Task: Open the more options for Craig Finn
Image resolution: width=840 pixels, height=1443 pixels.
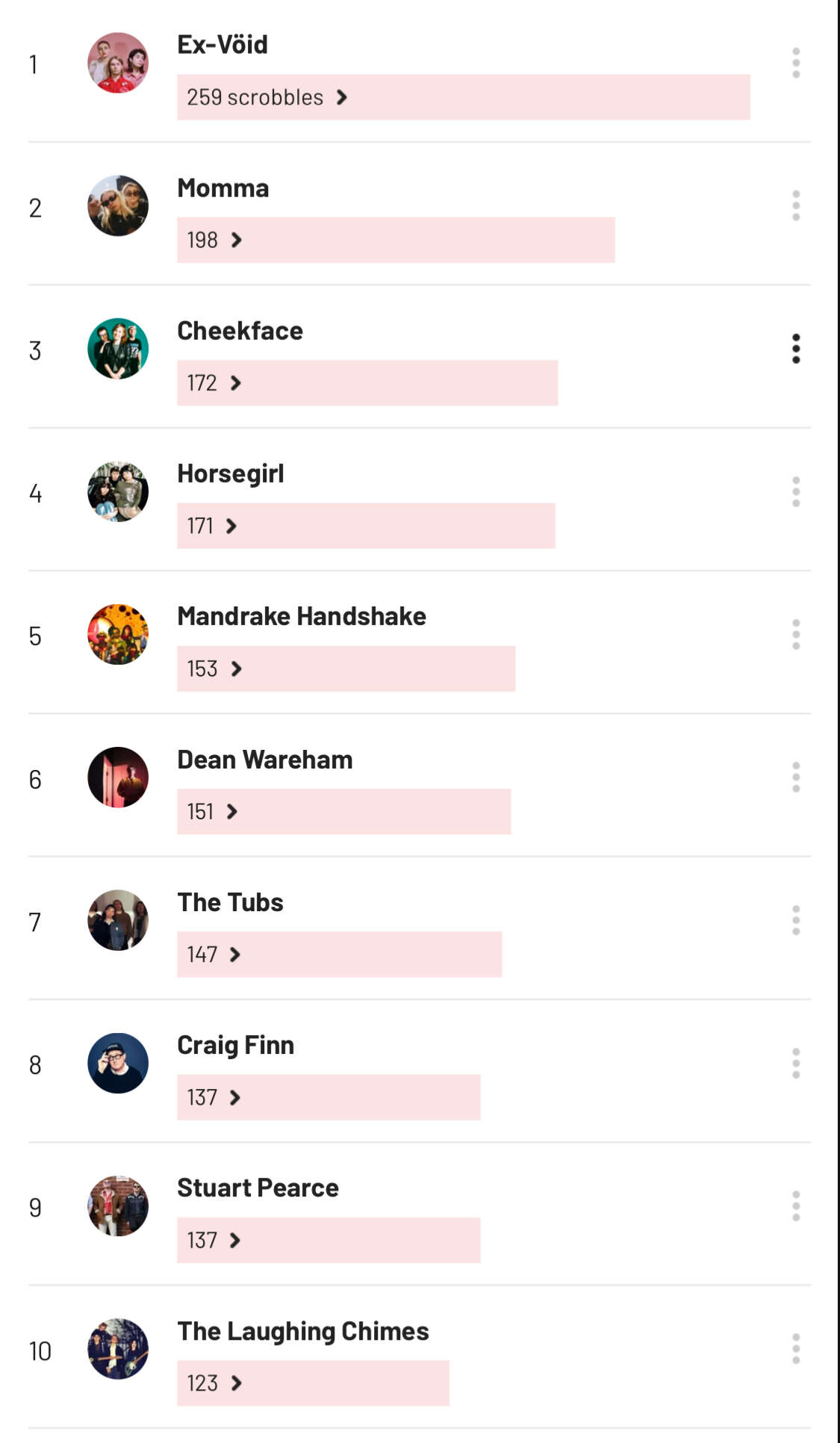Action: click(796, 1063)
